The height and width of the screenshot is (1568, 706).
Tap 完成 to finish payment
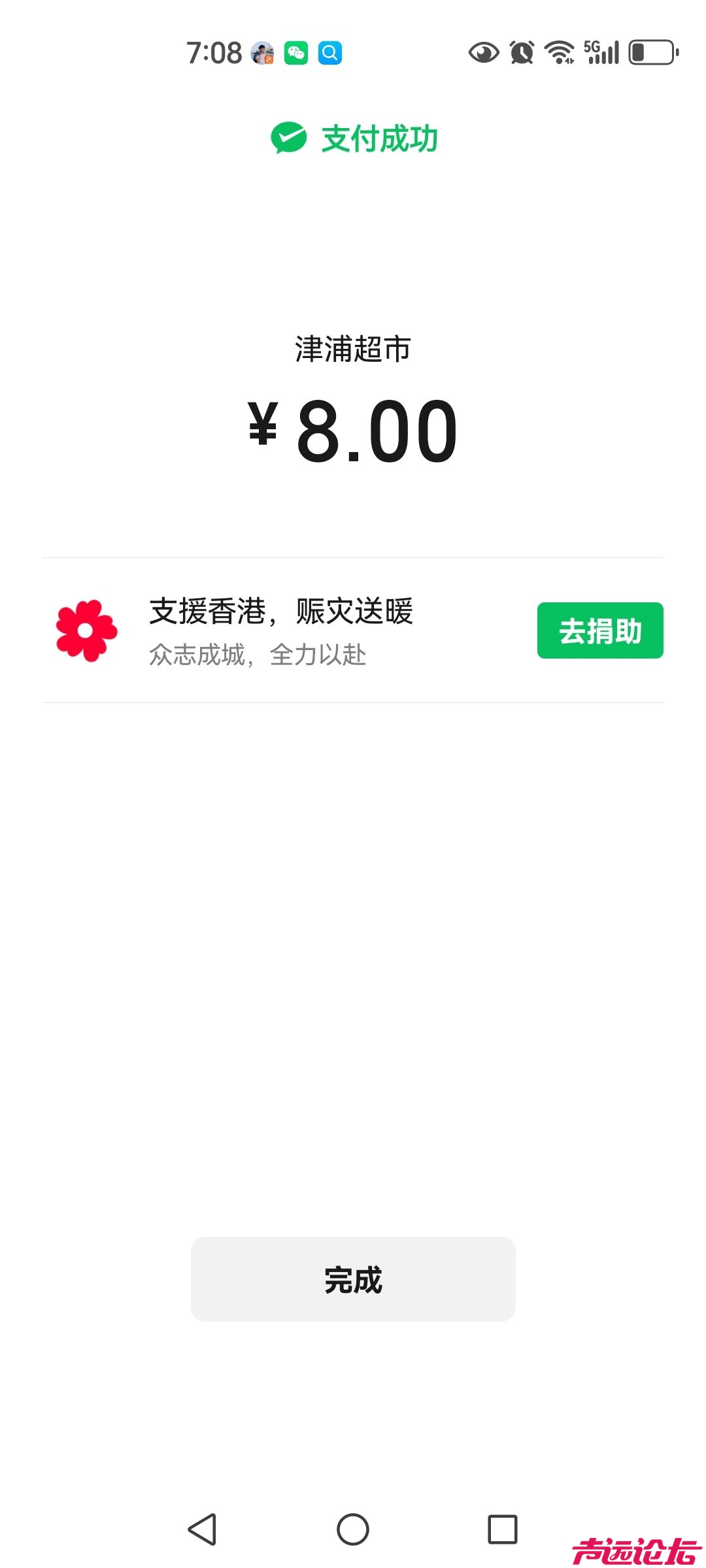pyautogui.click(x=353, y=1279)
